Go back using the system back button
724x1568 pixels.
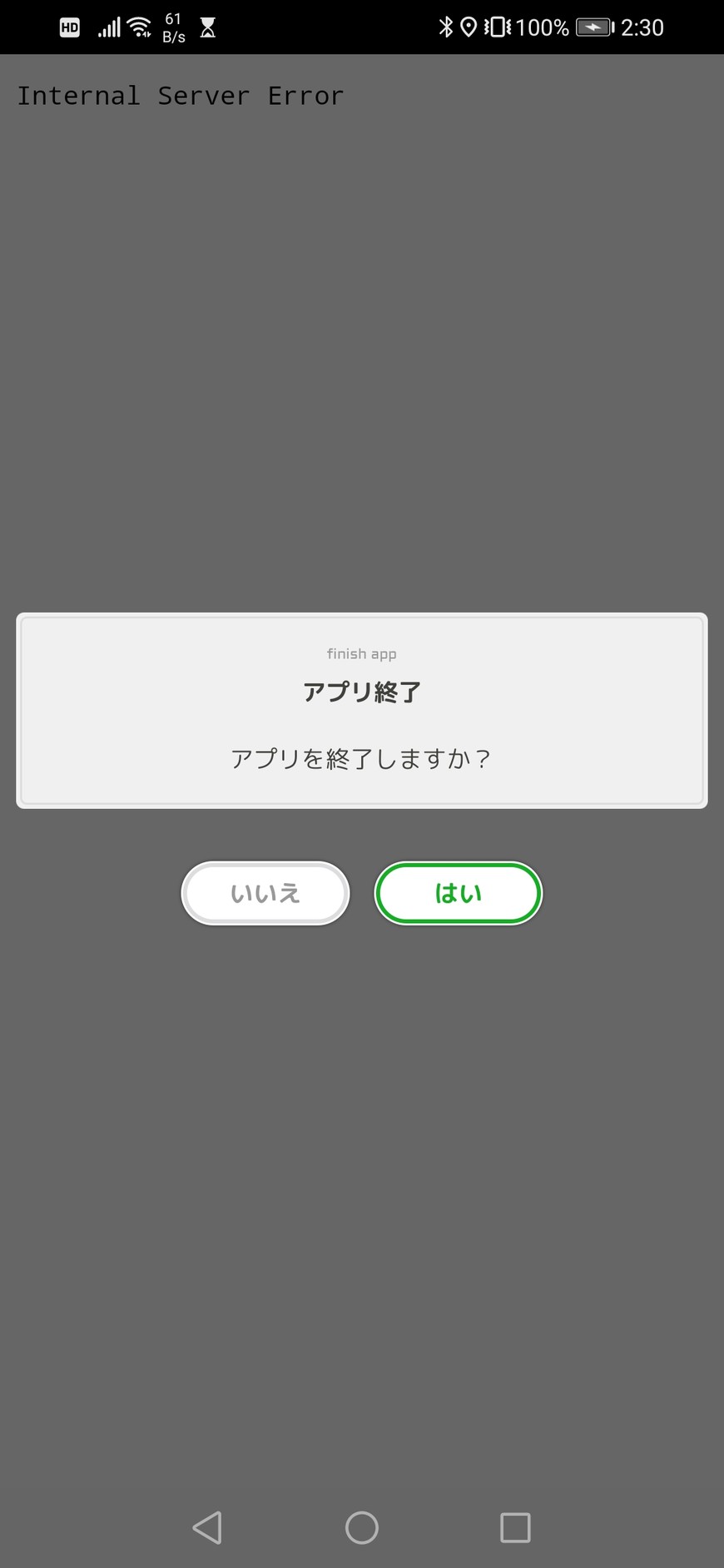tap(207, 1527)
